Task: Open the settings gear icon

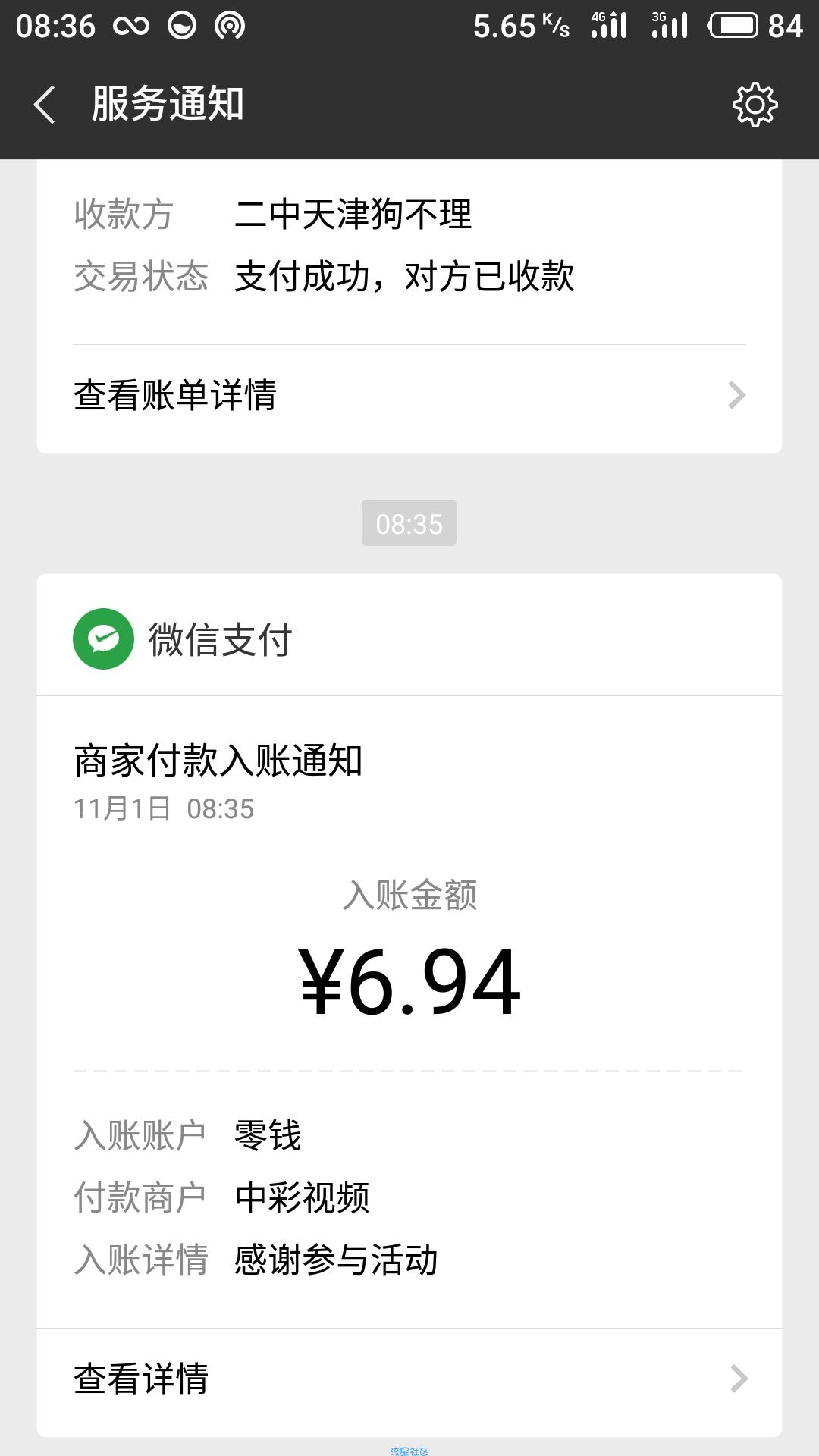Action: 755,105
